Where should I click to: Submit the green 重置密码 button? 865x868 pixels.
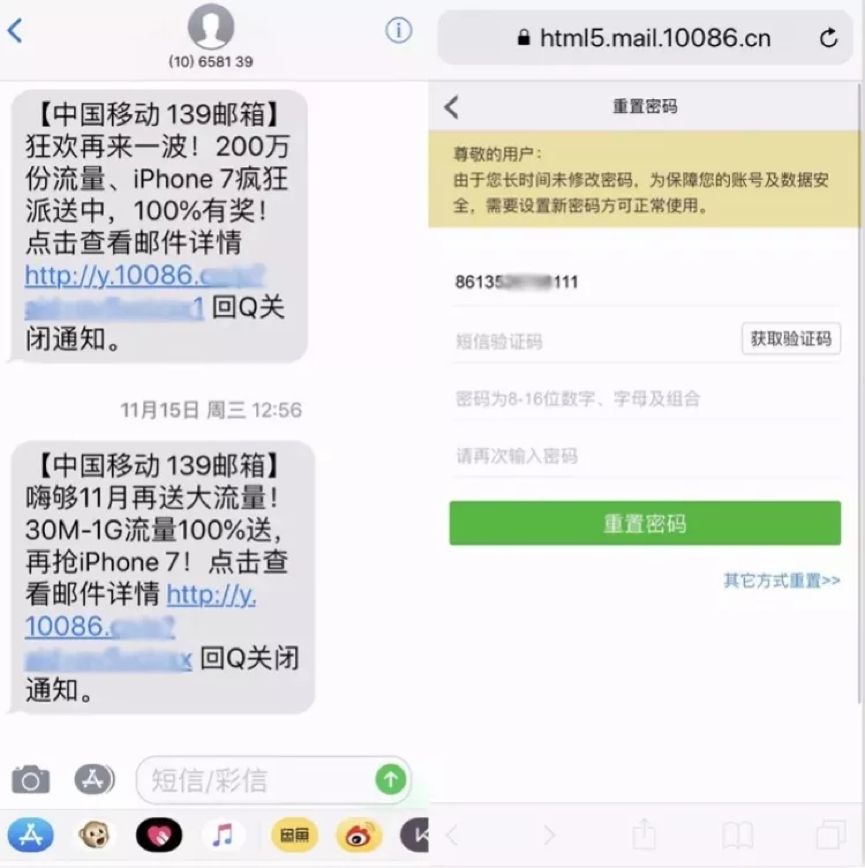click(x=644, y=523)
